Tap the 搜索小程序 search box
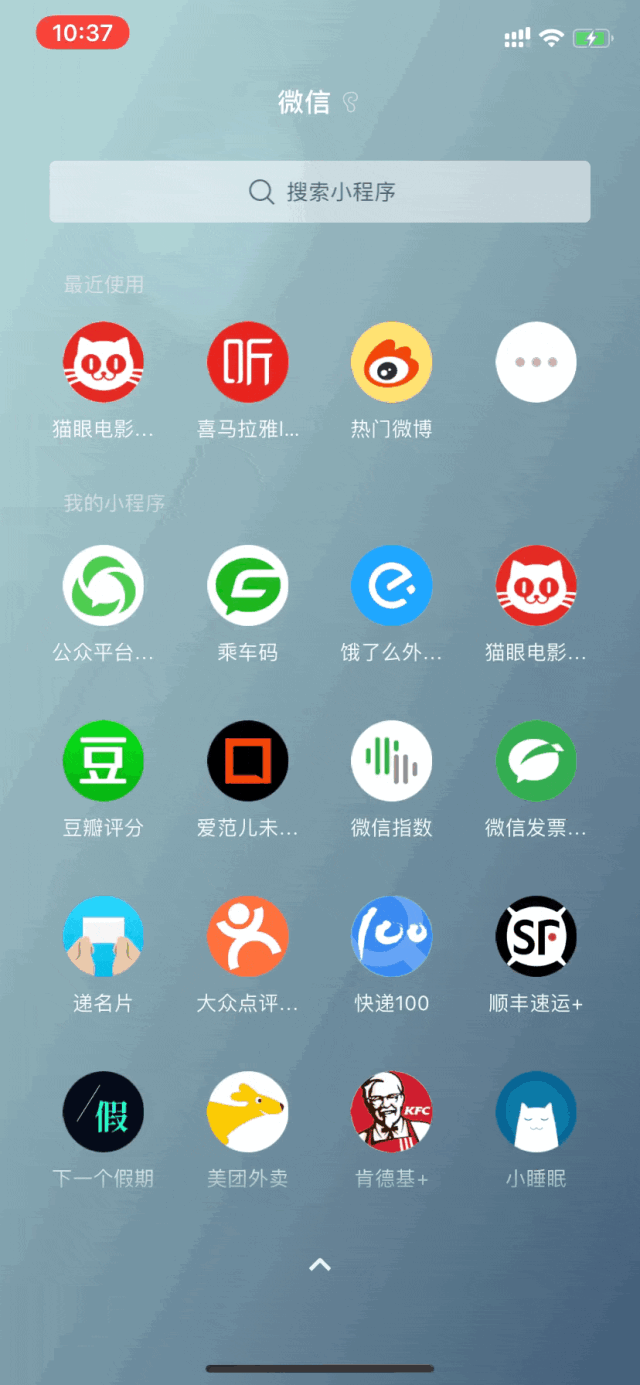Image resolution: width=640 pixels, height=1385 pixels. 320,192
